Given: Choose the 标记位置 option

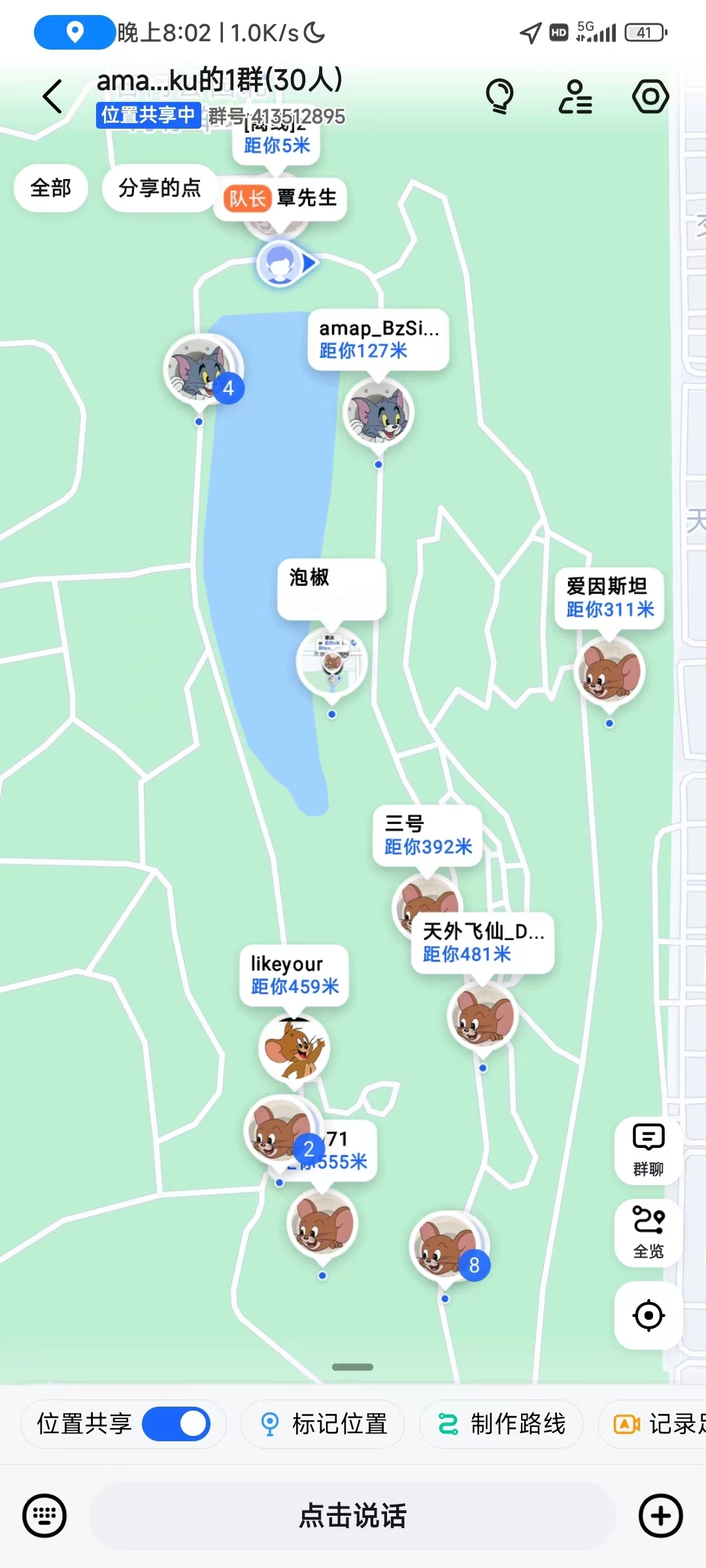Looking at the screenshot, I should point(323,1424).
